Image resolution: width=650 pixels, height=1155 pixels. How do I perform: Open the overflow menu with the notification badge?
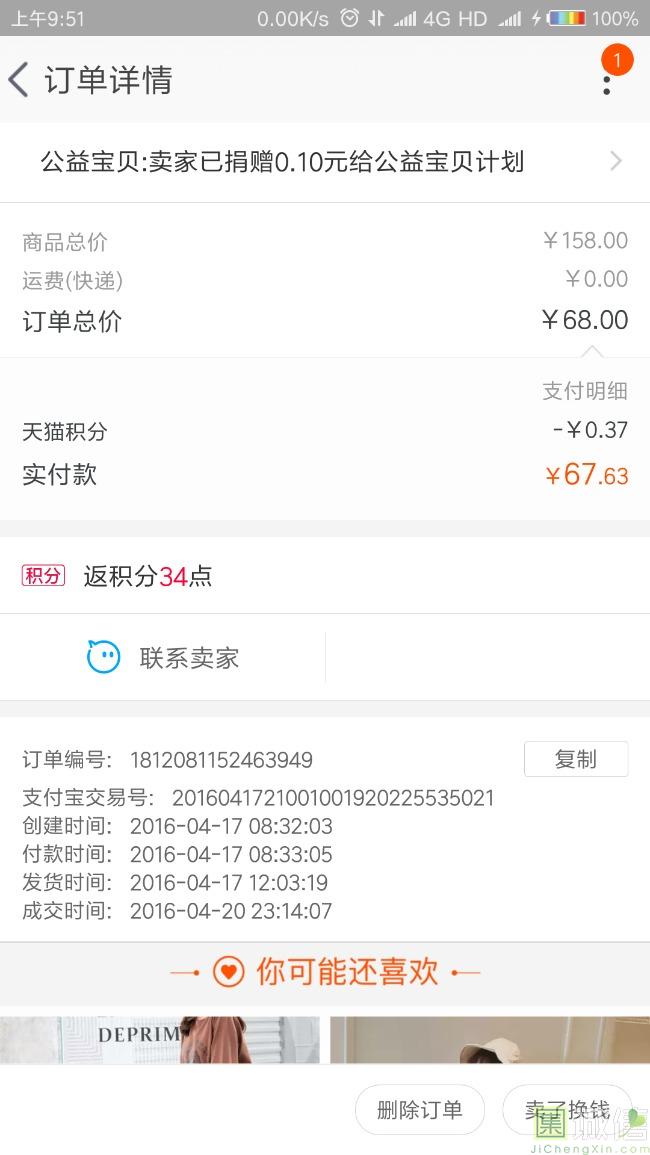tap(607, 78)
